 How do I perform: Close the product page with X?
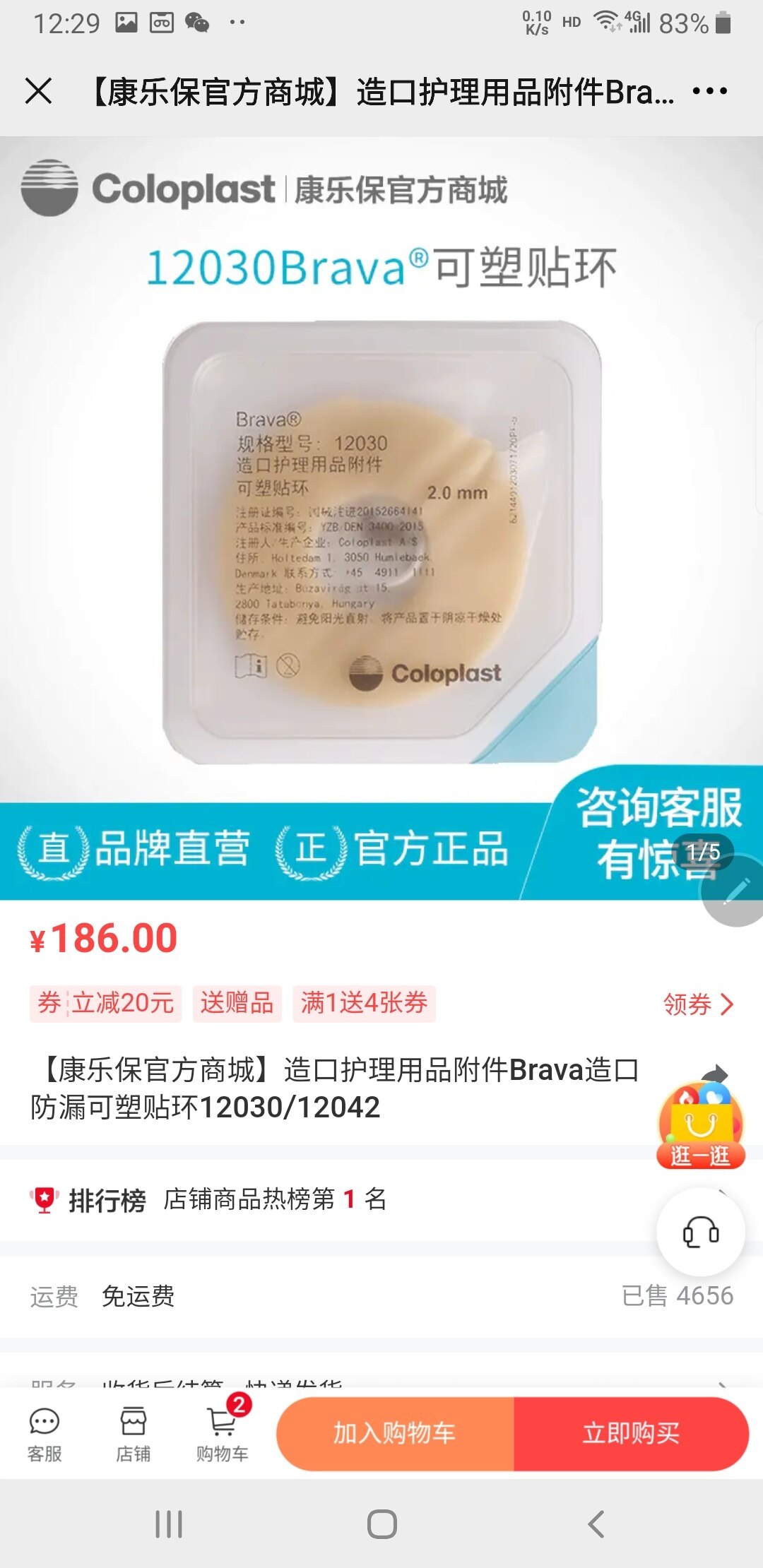click(38, 91)
